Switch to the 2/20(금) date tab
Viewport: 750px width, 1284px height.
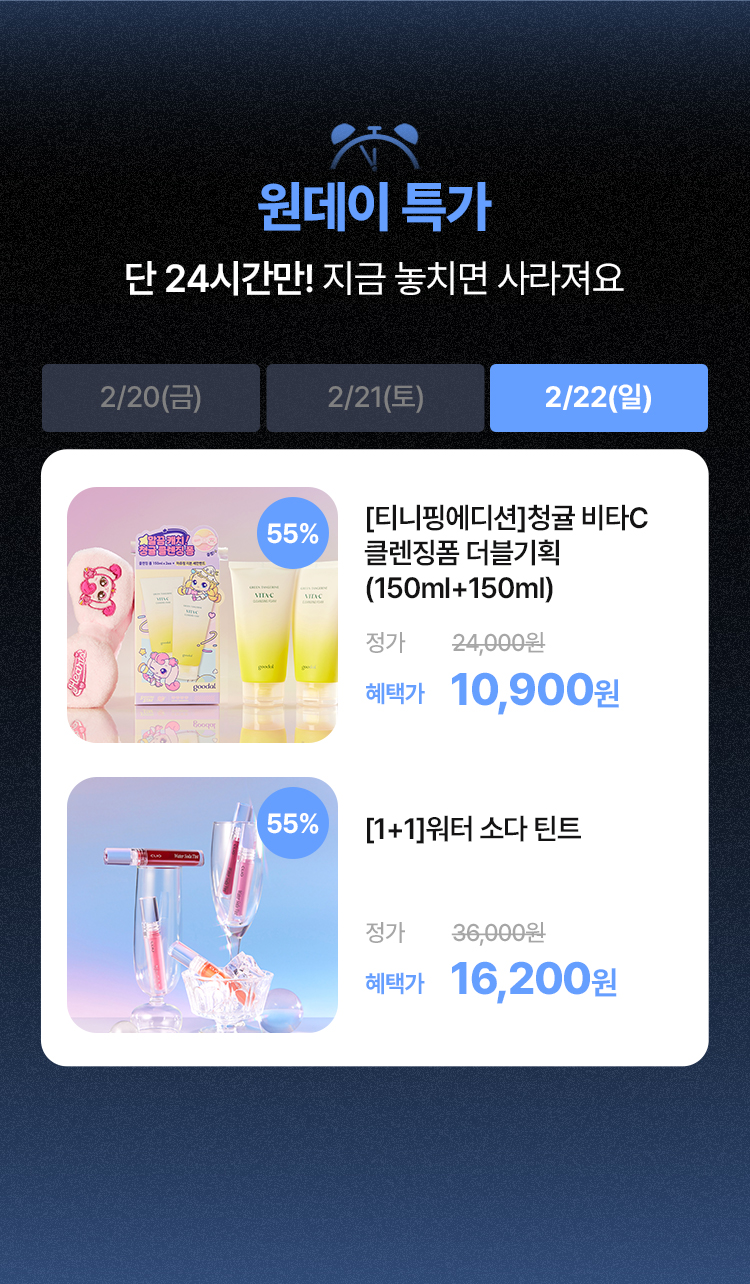coord(151,398)
